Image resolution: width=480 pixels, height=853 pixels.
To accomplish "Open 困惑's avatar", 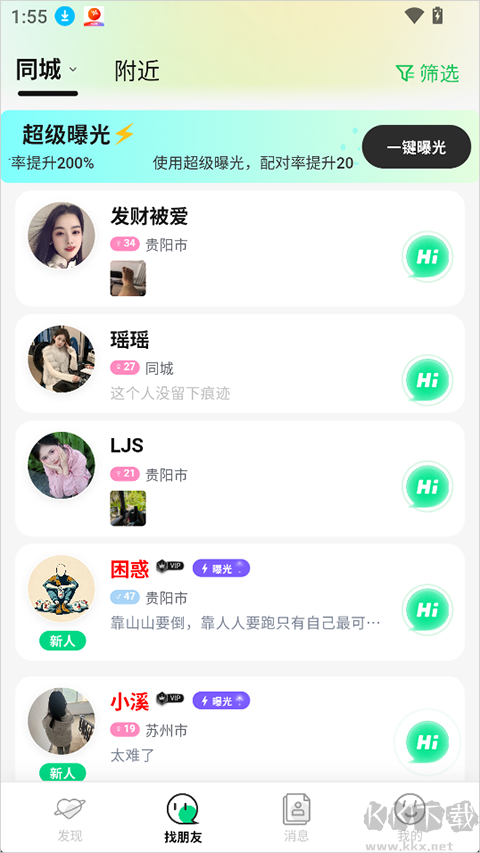I will click(x=61, y=589).
